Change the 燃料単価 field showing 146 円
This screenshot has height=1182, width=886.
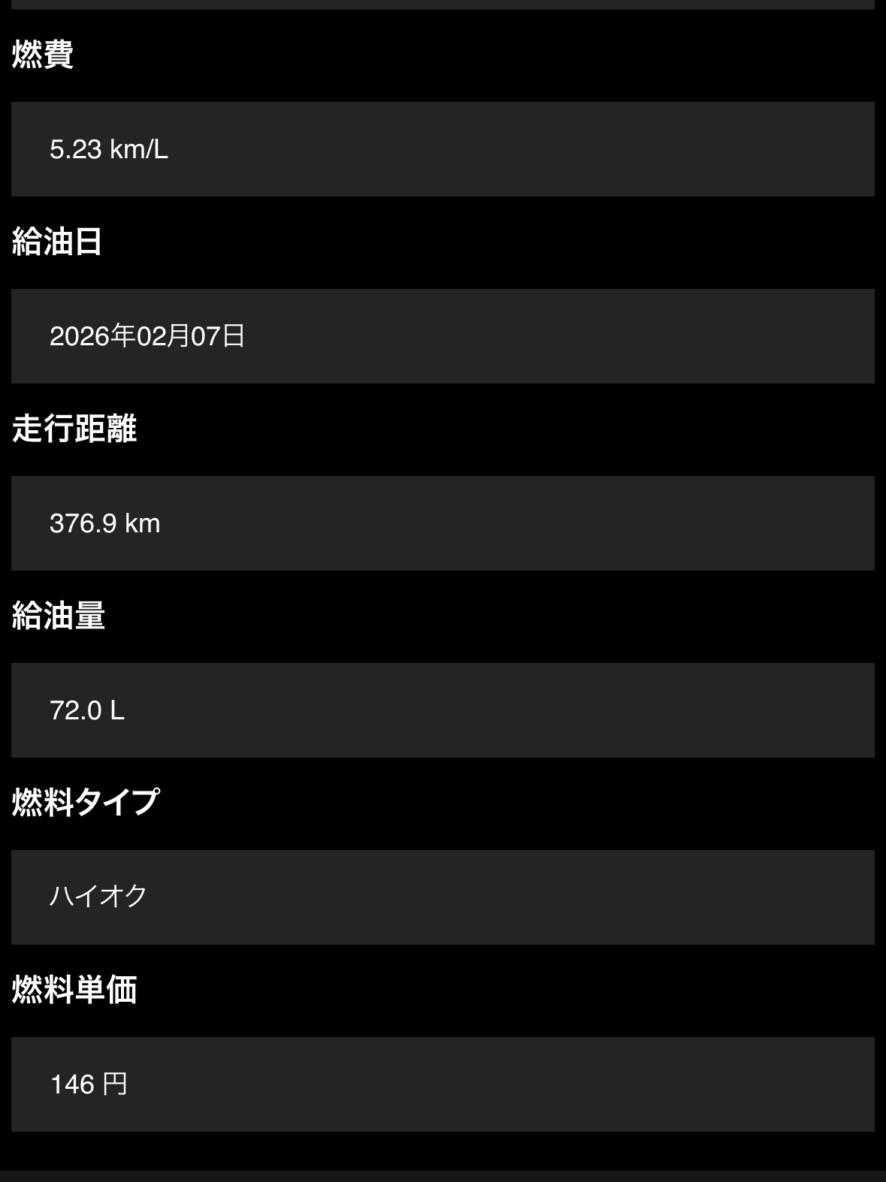tap(442, 1084)
